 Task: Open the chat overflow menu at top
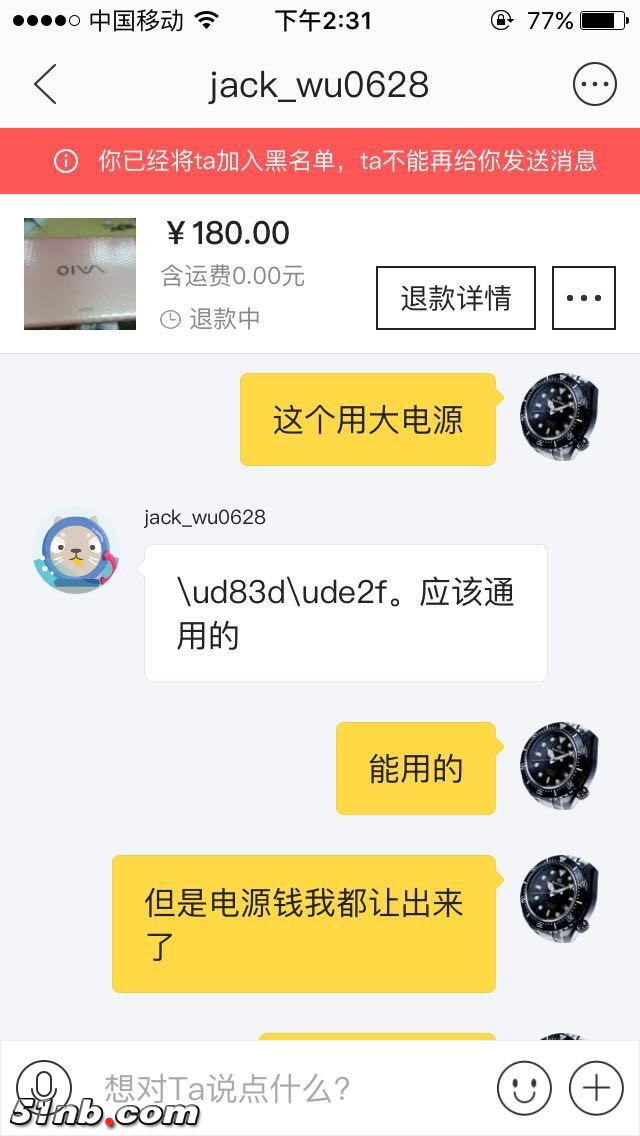pos(594,85)
